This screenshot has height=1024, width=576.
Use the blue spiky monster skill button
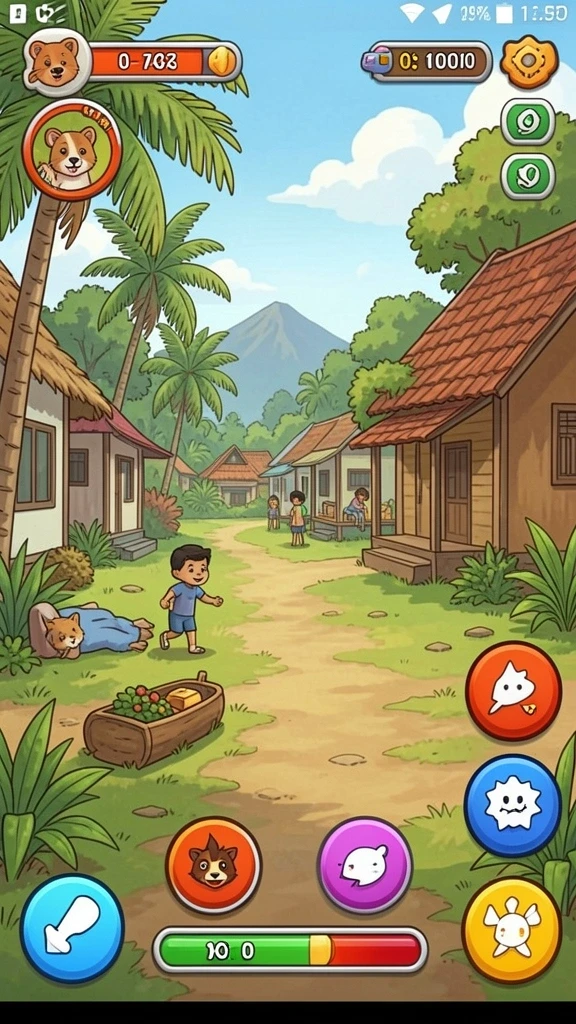[x=513, y=803]
